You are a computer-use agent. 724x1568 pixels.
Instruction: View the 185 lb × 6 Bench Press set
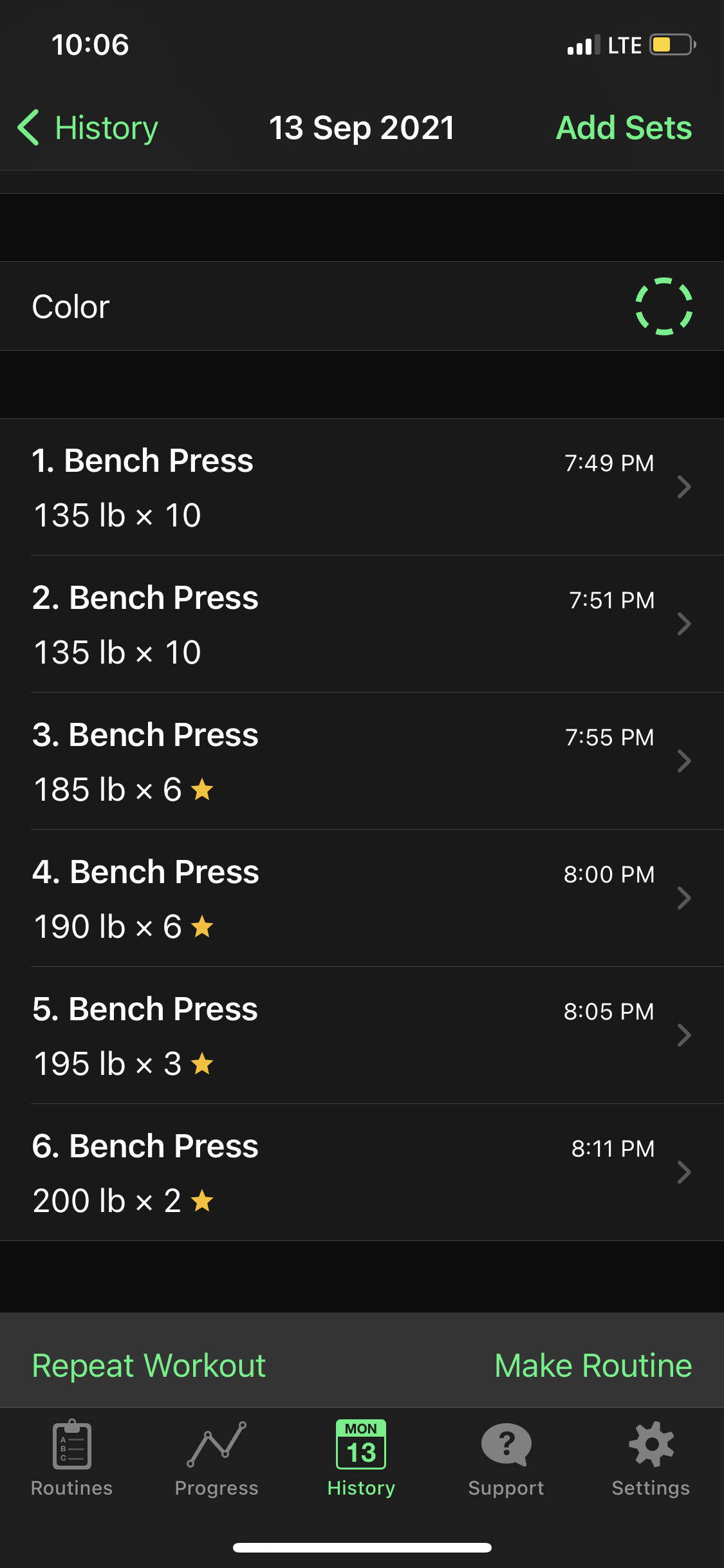click(362, 761)
